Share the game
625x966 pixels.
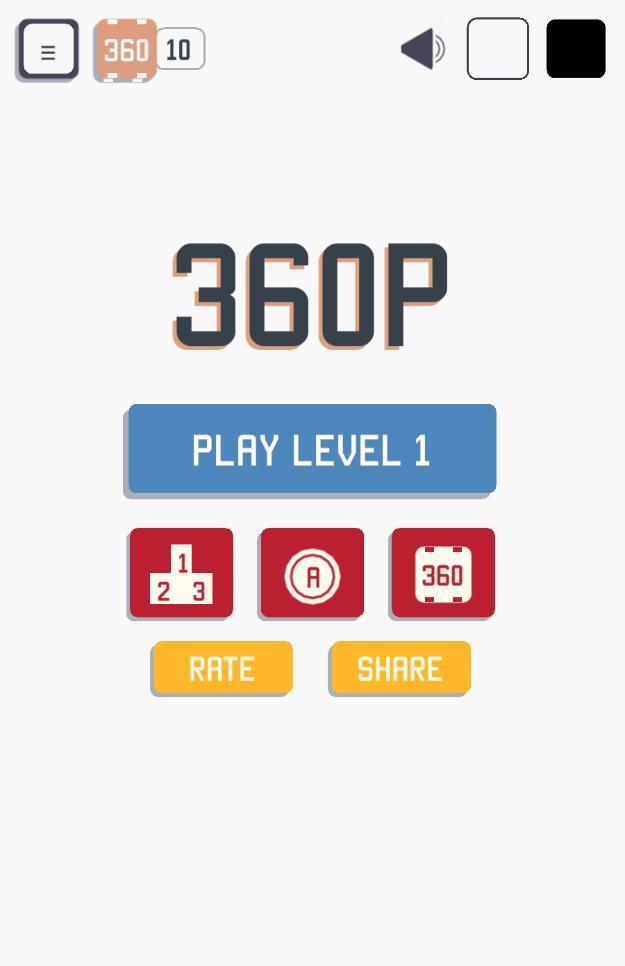400,668
